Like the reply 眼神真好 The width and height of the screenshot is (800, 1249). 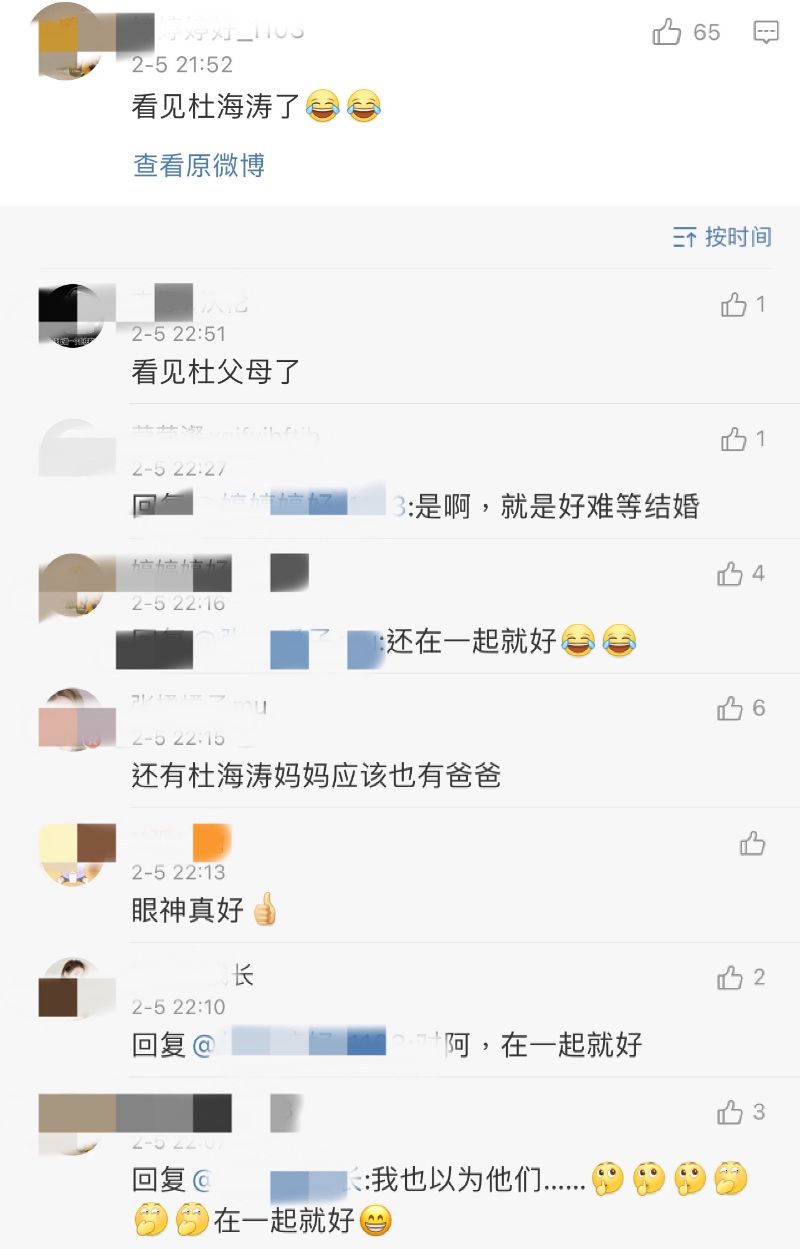(x=752, y=843)
